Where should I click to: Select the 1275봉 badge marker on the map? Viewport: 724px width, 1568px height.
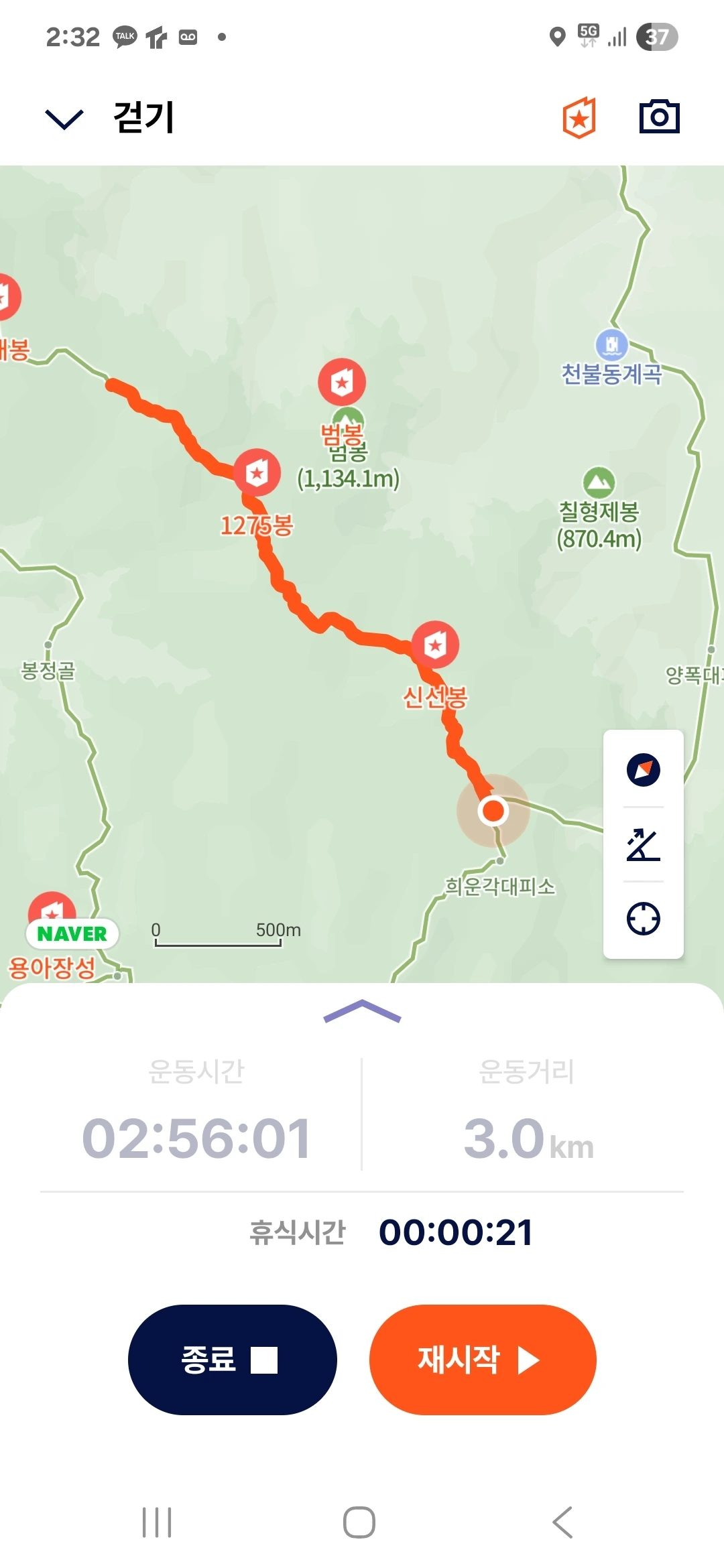tap(257, 472)
